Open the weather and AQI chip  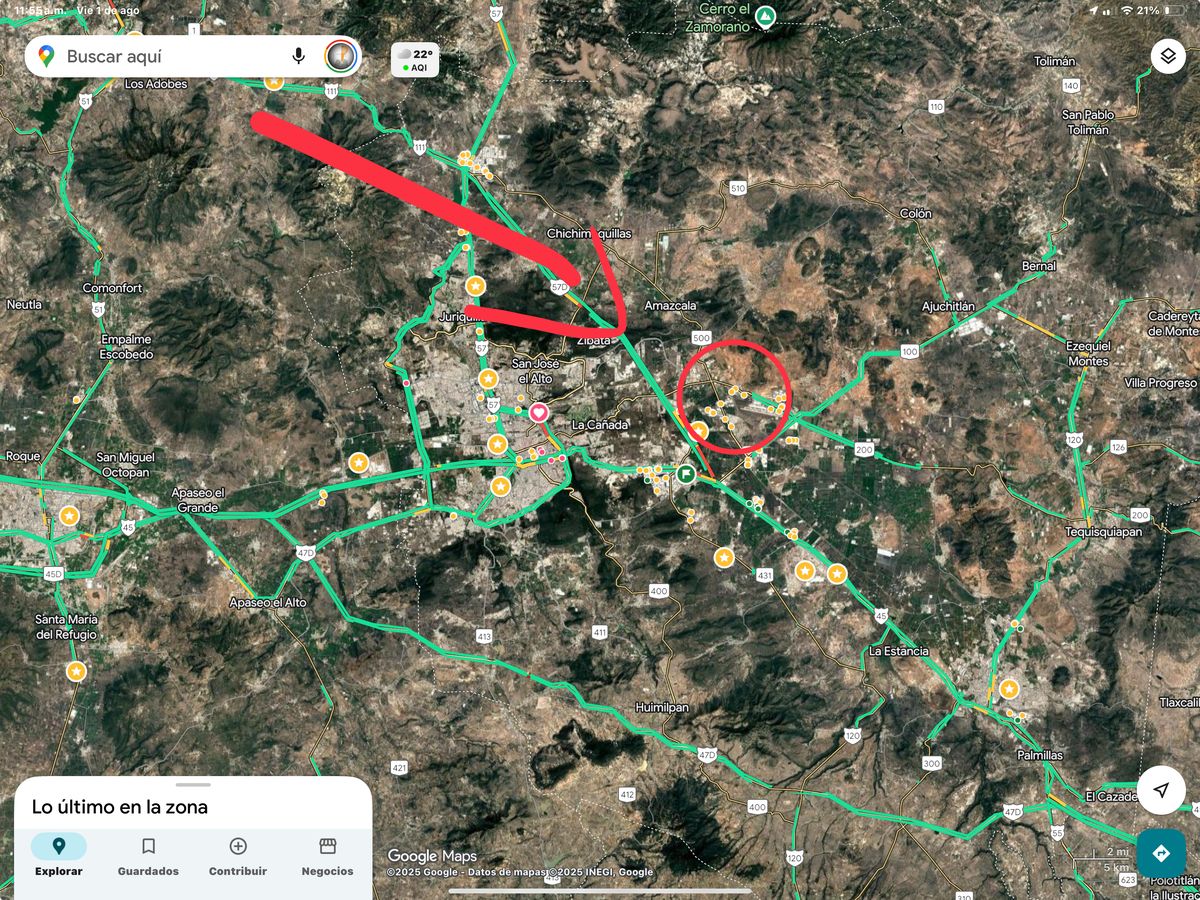coord(414,59)
